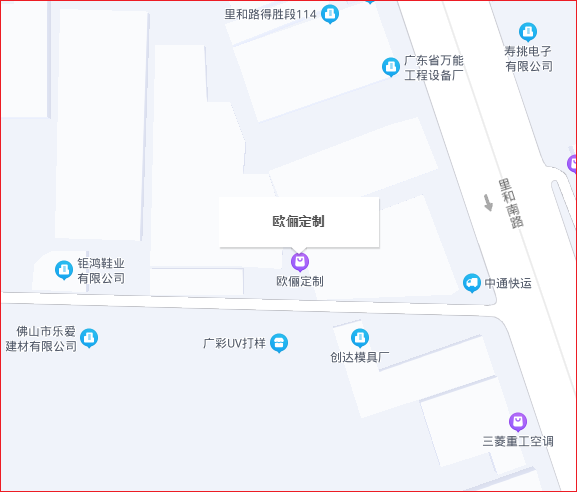Select the 广东省万能工程设备厂 marker
The height and width of the screenshot is (492, 577).
(391, 67)
